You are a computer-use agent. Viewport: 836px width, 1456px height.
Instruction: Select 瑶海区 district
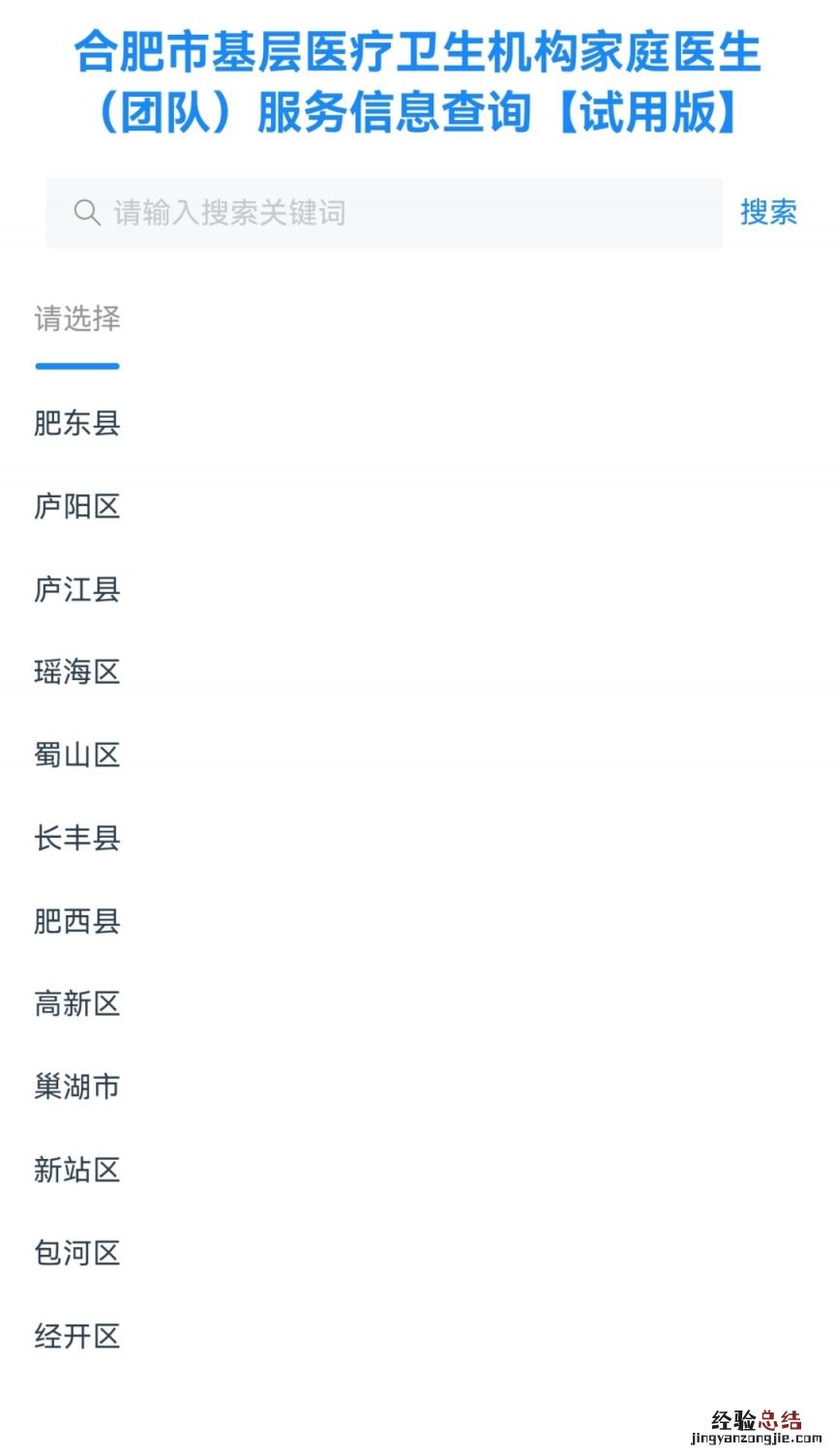pos(76,672)
